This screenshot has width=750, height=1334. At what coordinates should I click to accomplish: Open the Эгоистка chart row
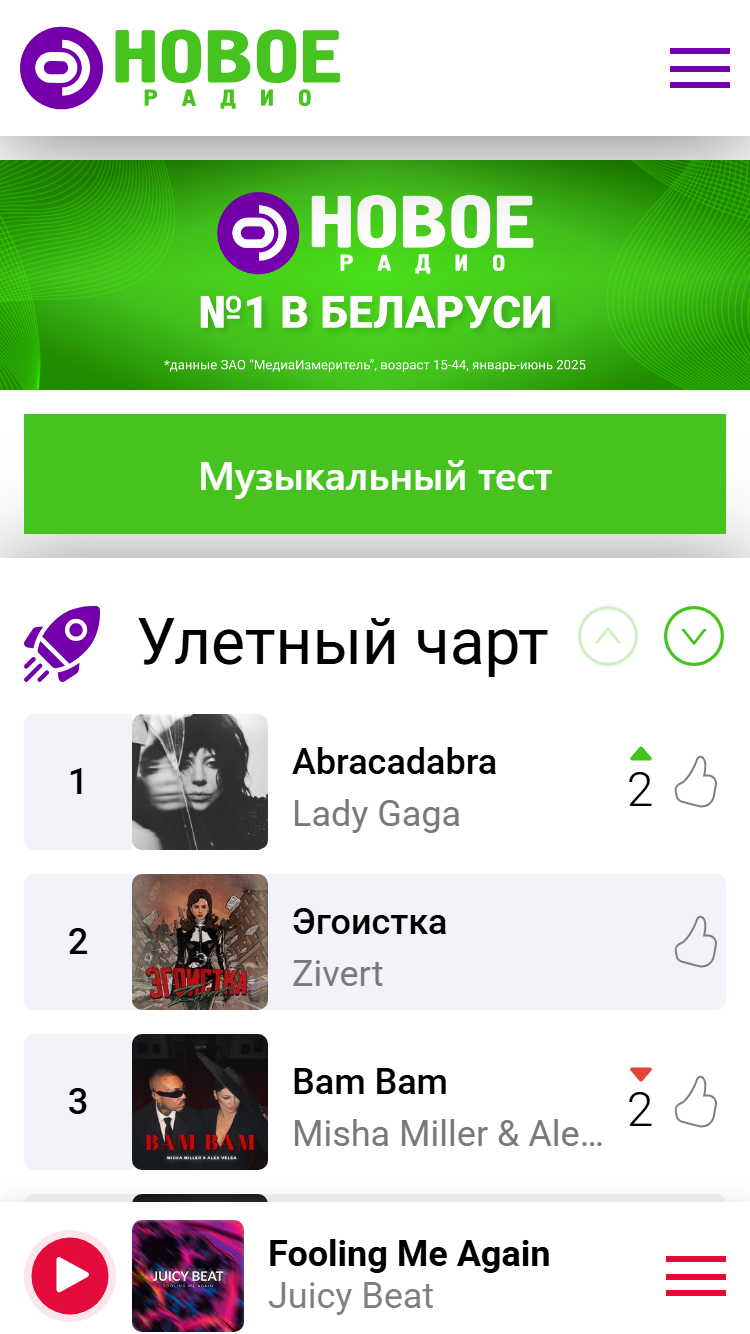[x=375, y=942]
